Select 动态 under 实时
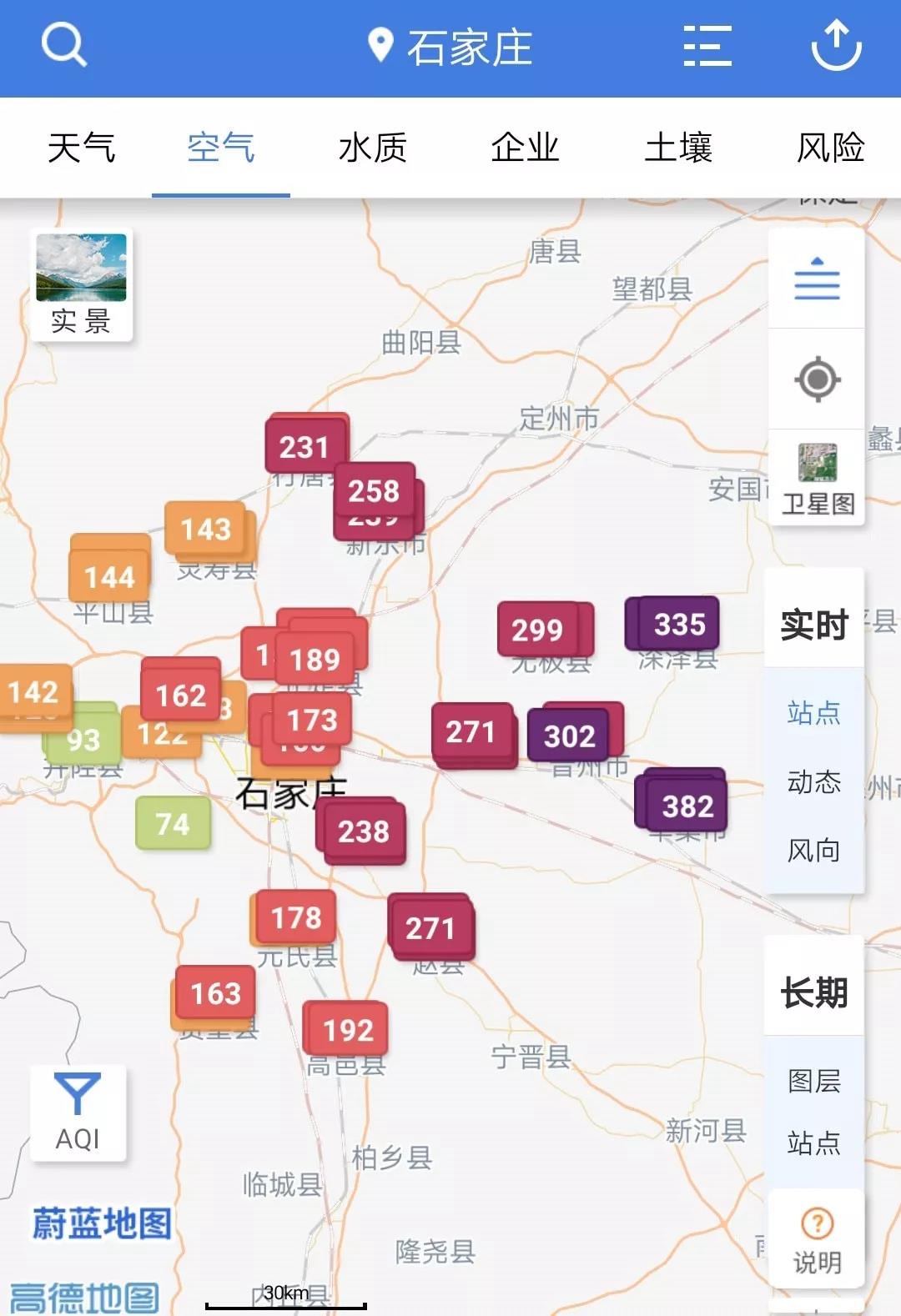The image size is (901, 1316). click(813, 782)
